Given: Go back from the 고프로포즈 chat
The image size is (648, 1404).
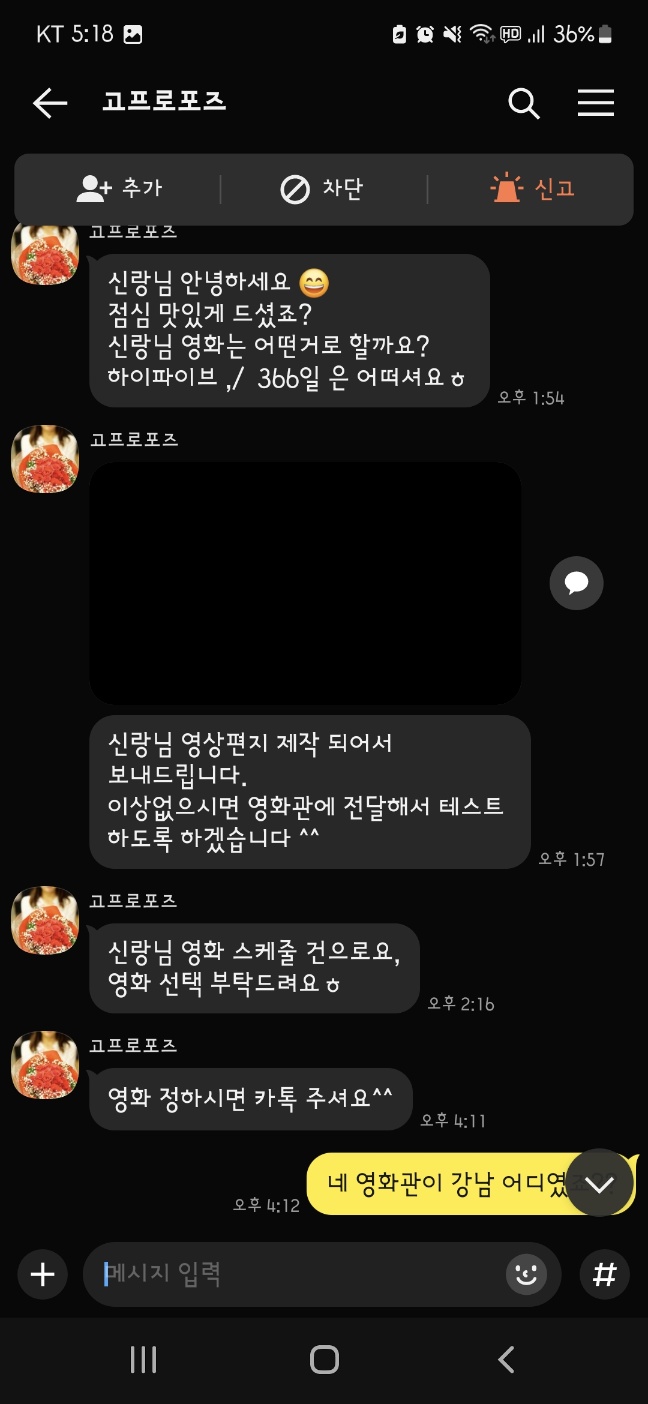Looking at the screenshot, I should (x=49, y=103).
